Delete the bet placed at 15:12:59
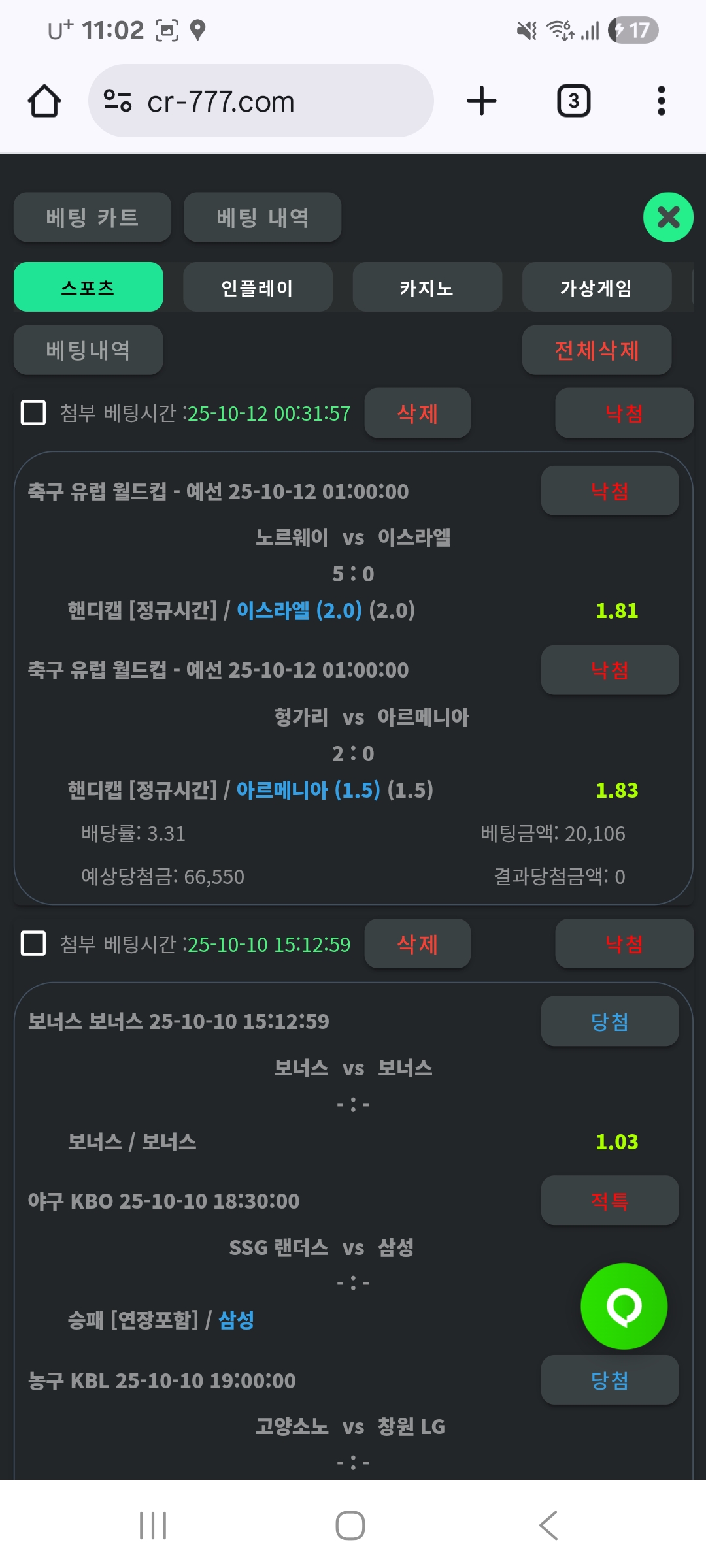The height and width of the screenshot is (1568, 706). (x=417, y=943)
